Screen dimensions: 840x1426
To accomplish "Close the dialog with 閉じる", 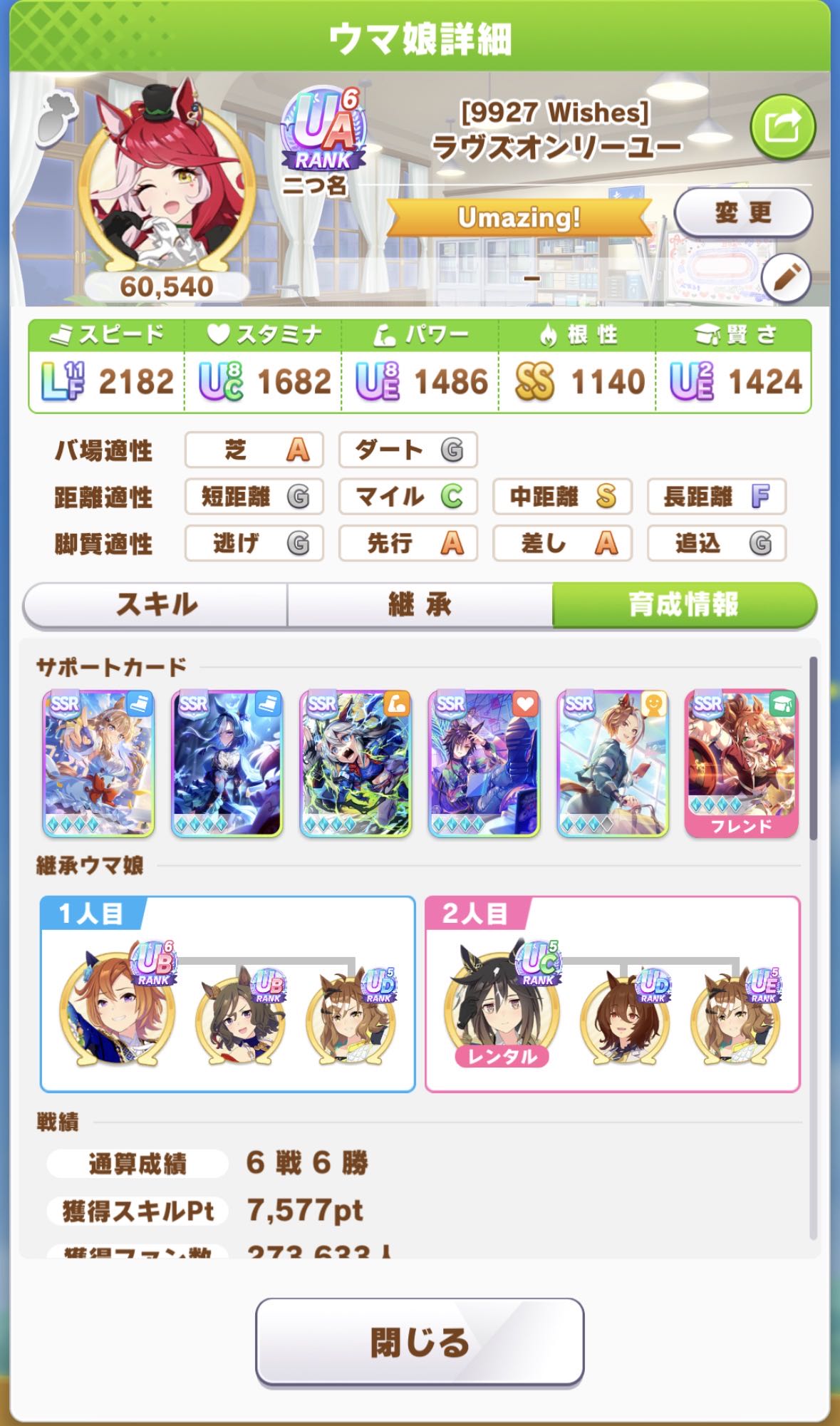I will [x=420, y=1343].
